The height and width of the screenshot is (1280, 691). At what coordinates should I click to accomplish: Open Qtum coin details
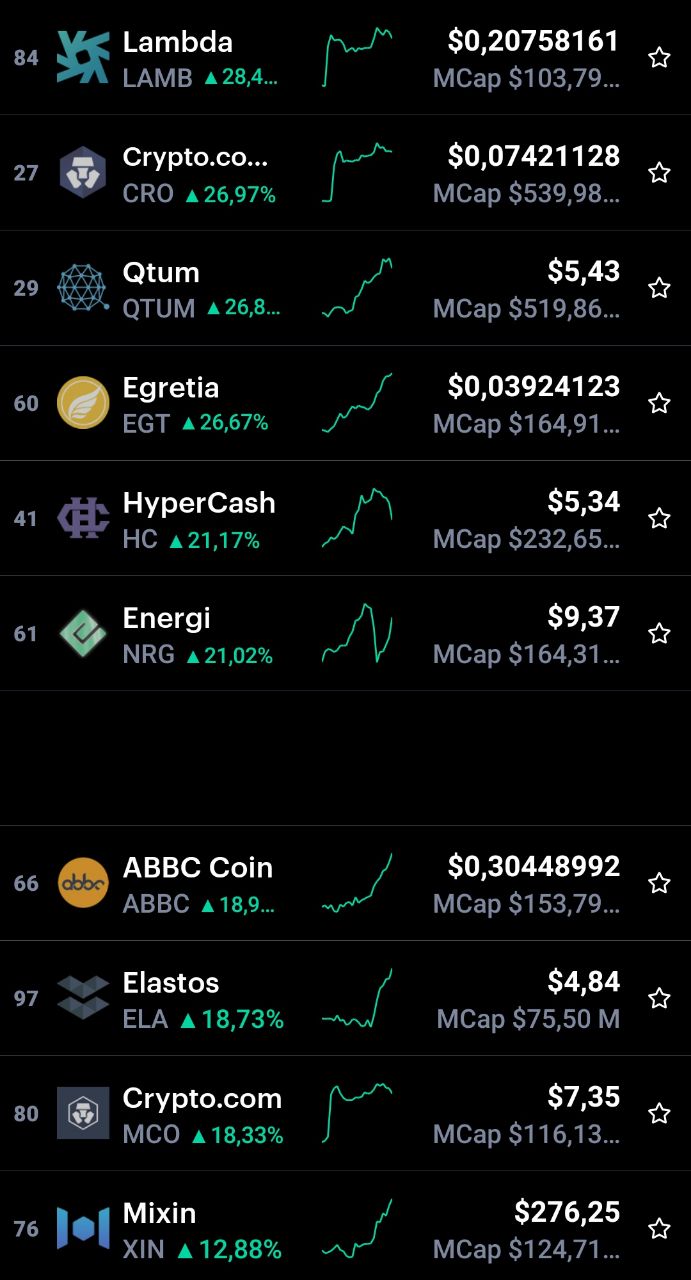coord(345,288)
